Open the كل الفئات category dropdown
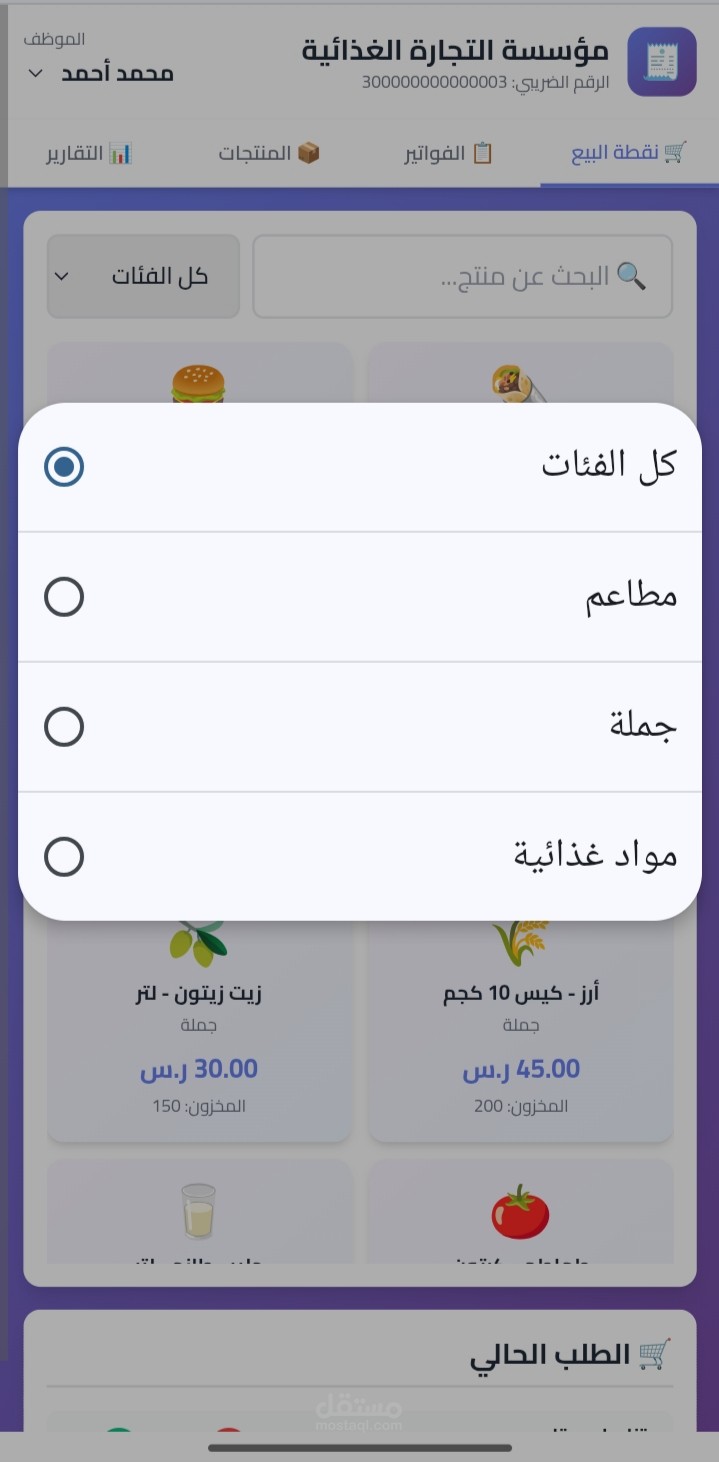This screenshot has height=1462, width=719. (x=143, y=276)
